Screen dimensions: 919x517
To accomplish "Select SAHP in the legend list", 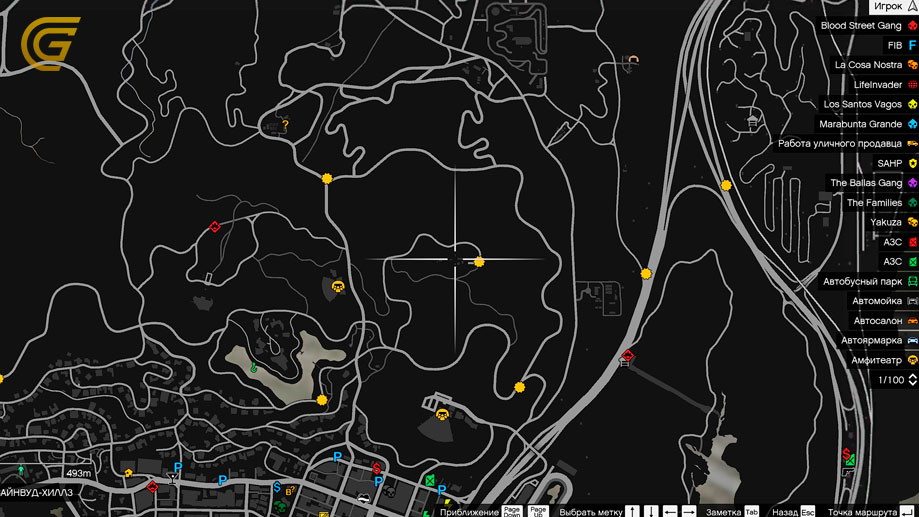I will pos(889,163).
